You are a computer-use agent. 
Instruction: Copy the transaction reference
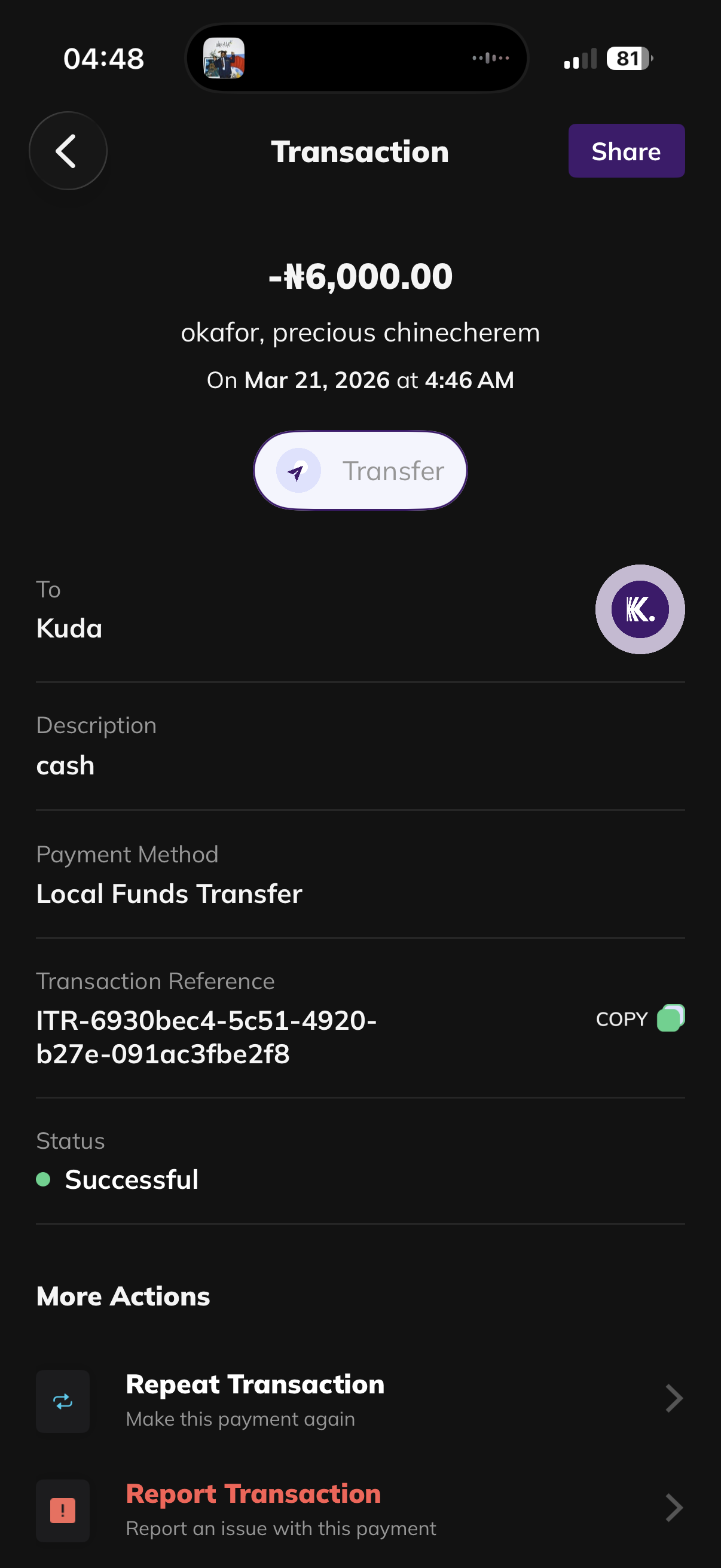tap(639, 1018)
